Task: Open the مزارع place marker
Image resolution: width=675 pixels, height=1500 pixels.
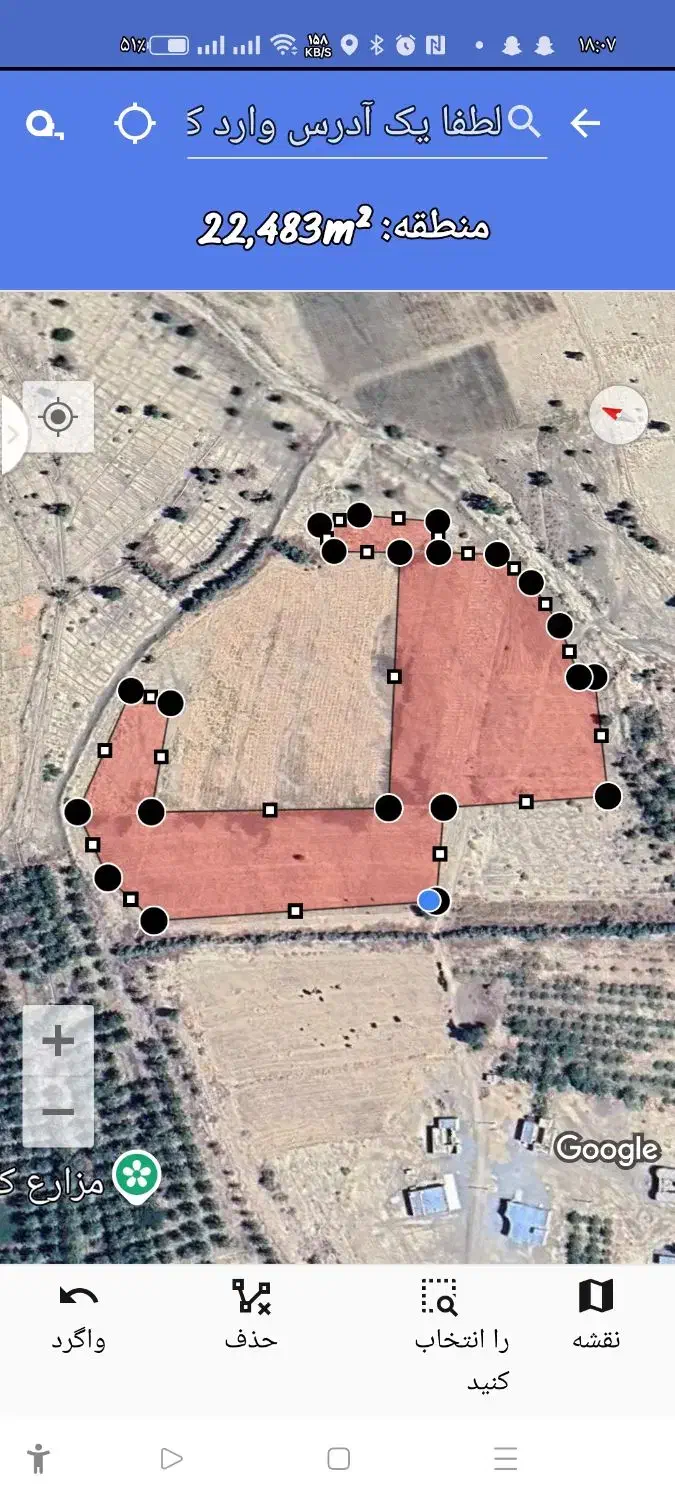Action: tap(137, 1176)
